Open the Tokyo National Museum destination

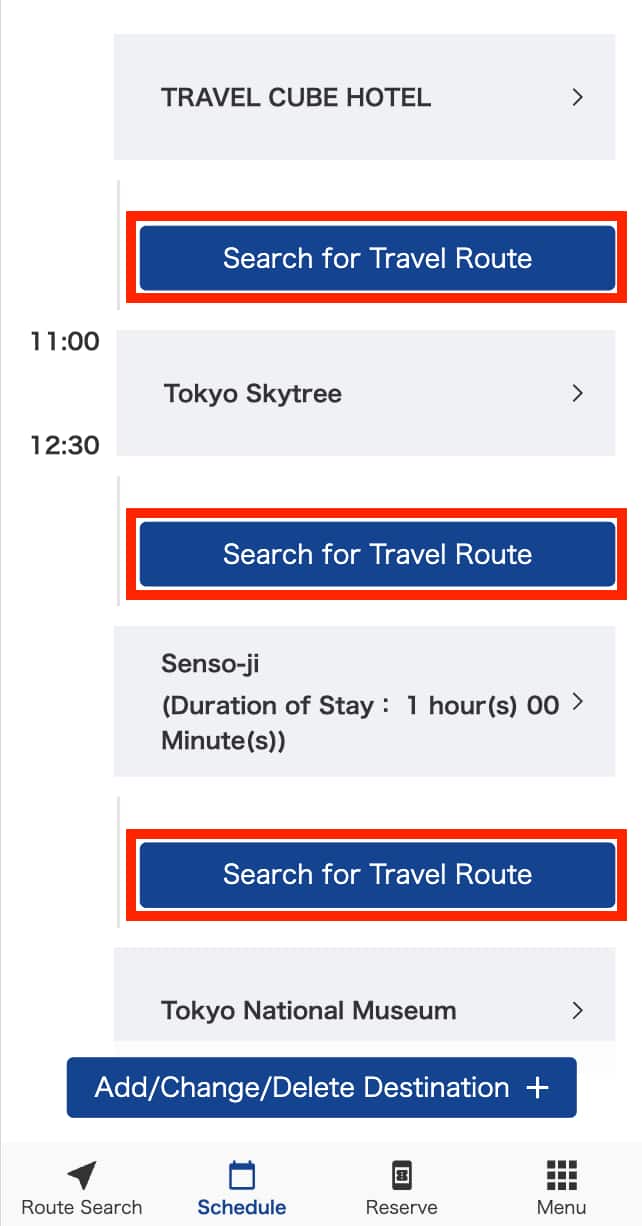point(364,1008)
